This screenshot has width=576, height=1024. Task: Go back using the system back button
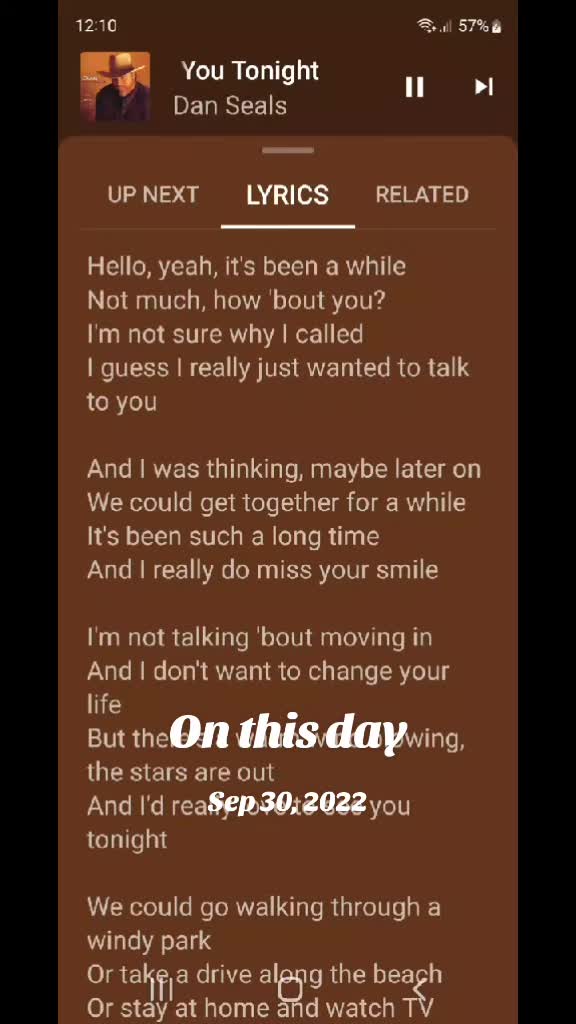coord(419,991)
